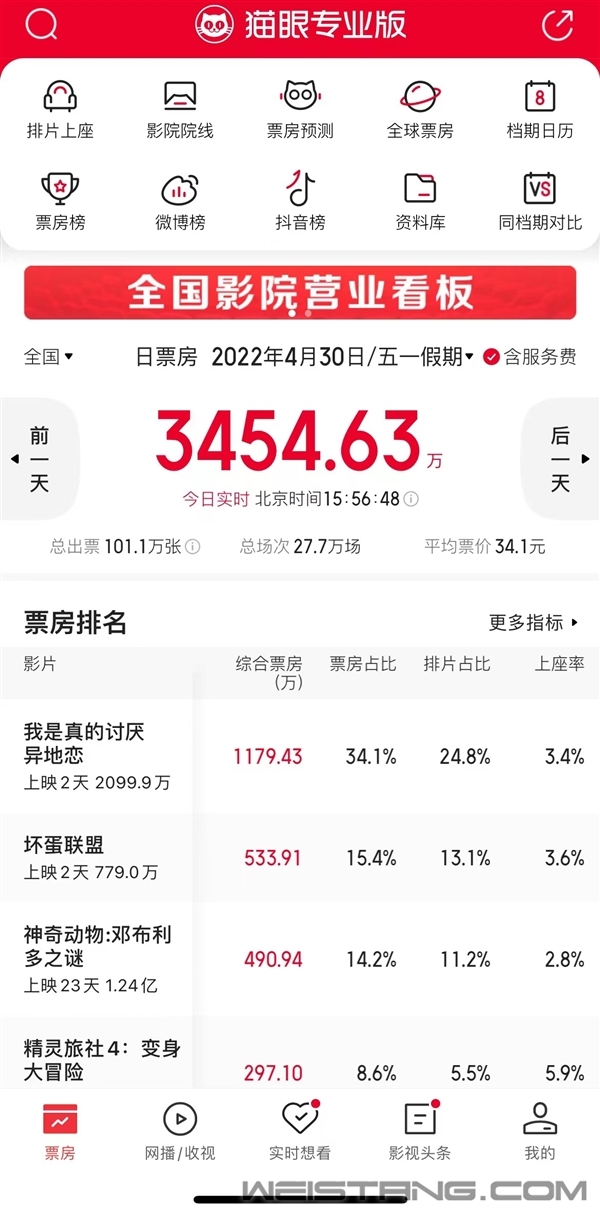Share this box office page

coord(558,25)
